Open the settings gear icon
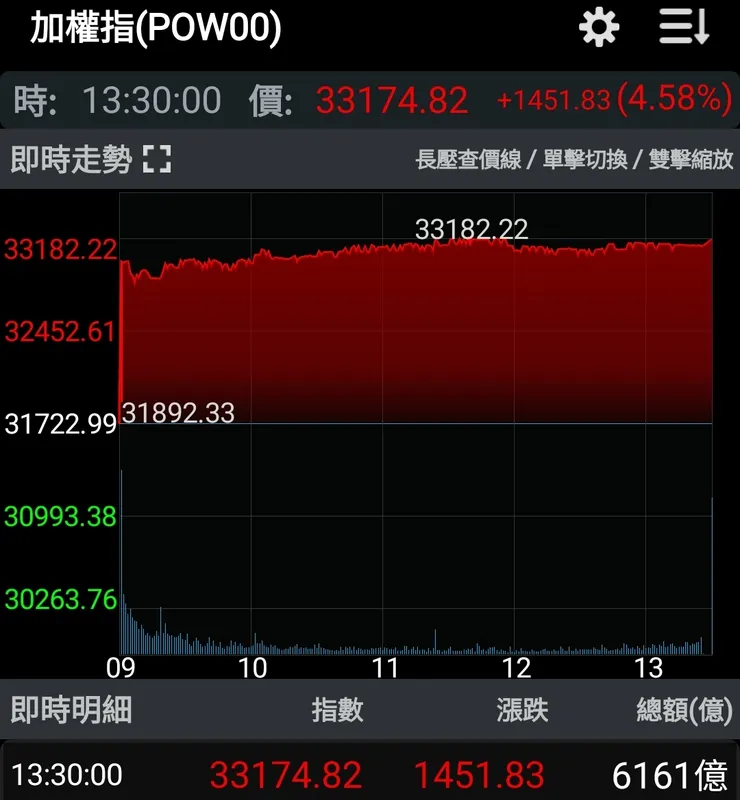This screenshot has height=800, width=740. point(598,27)
